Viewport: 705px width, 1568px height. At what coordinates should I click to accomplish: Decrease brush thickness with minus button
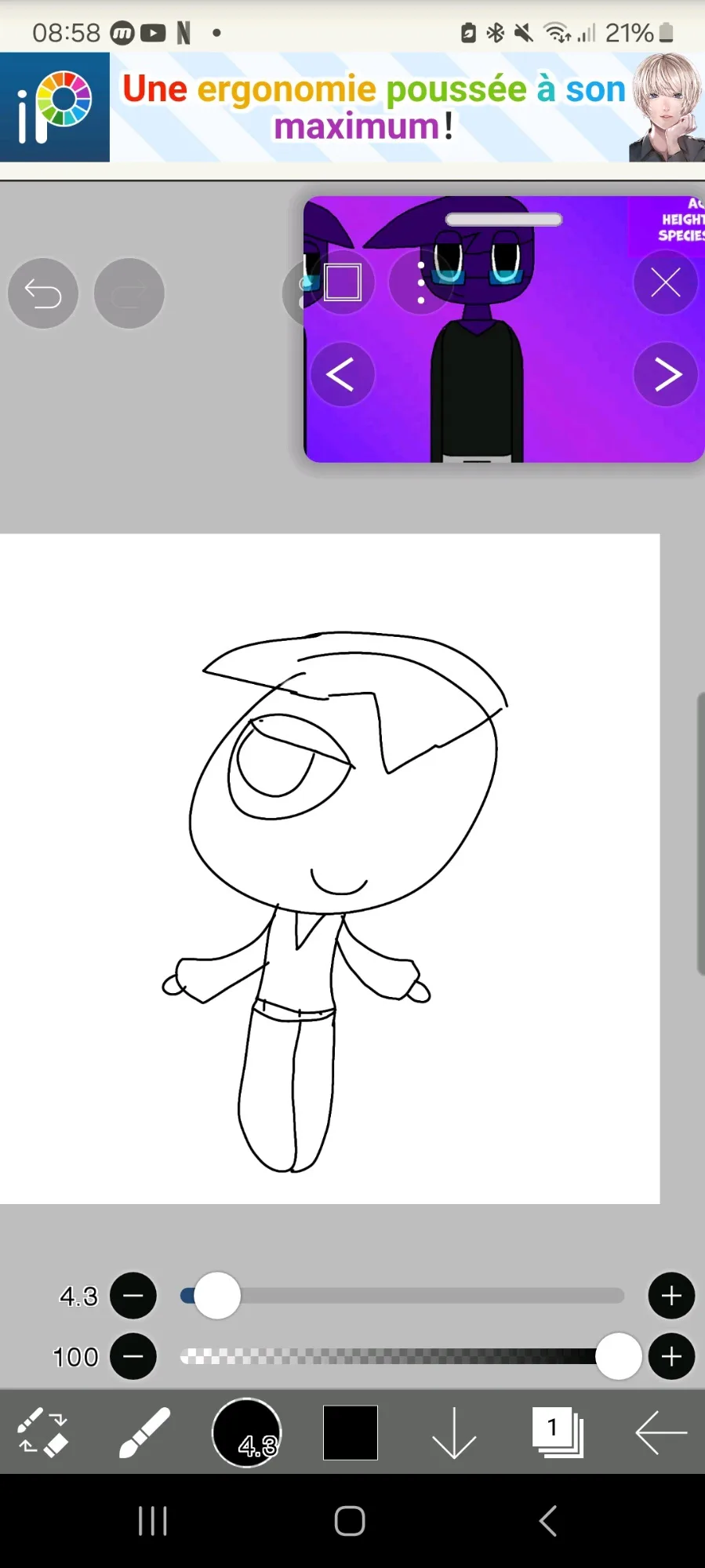[133, 1295]
